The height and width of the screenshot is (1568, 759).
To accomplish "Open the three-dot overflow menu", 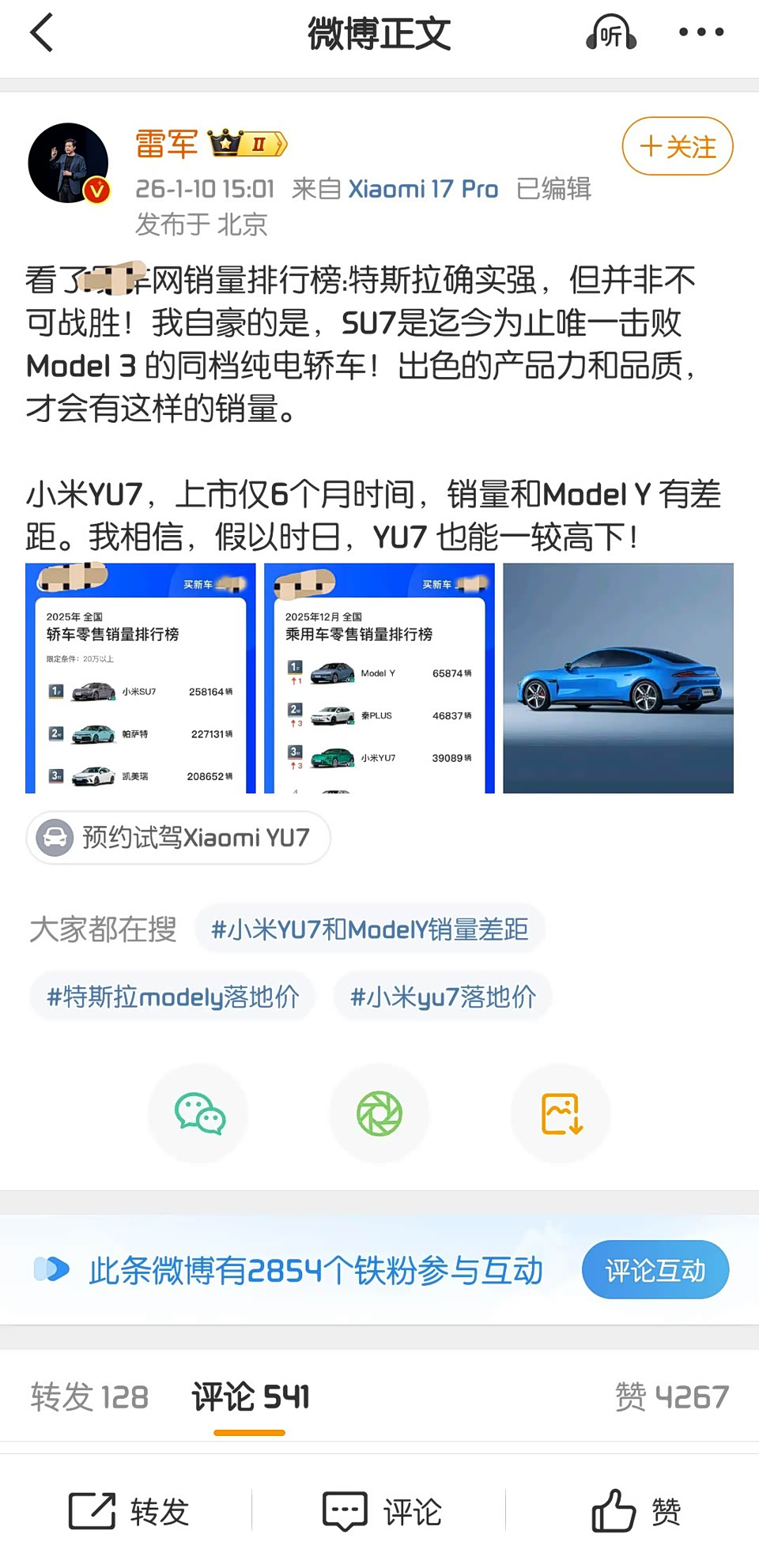I will click(700, 32).
